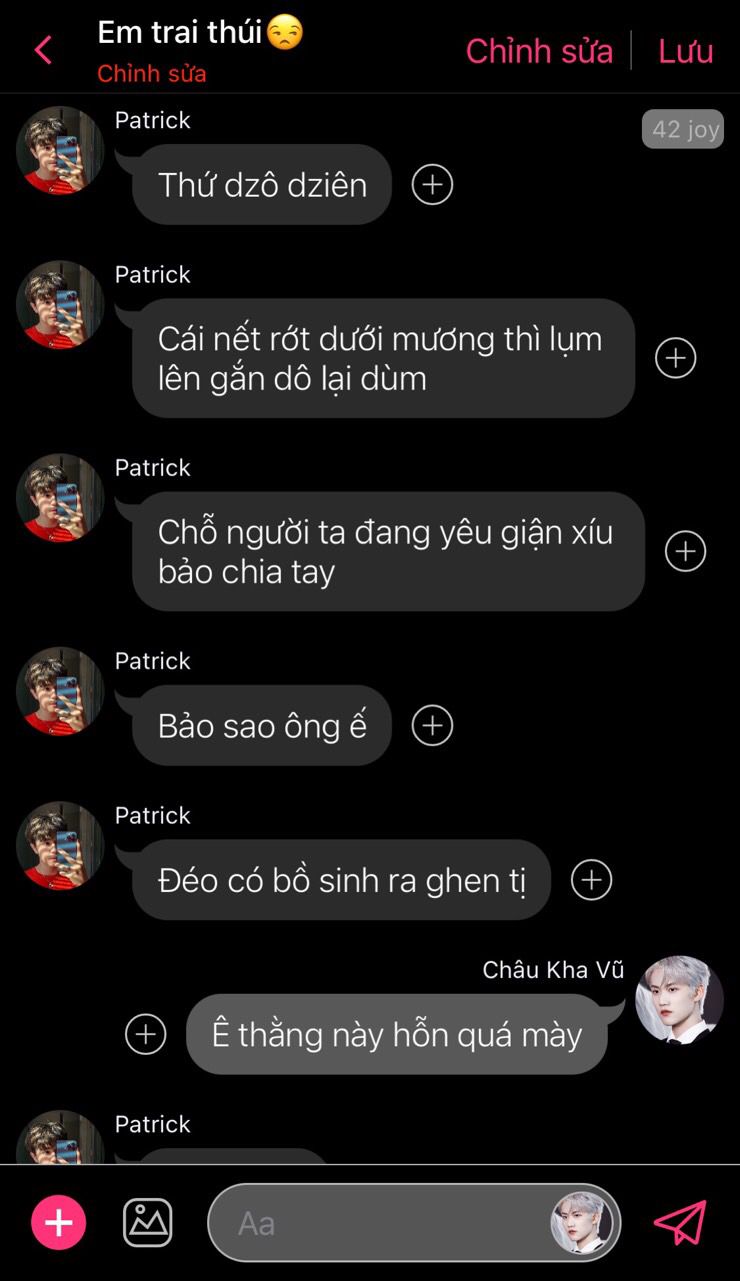Open the image picker icon
The width and height of the screenshot is (740, 1281).
pyautogui.click(x=148, y=1223)
